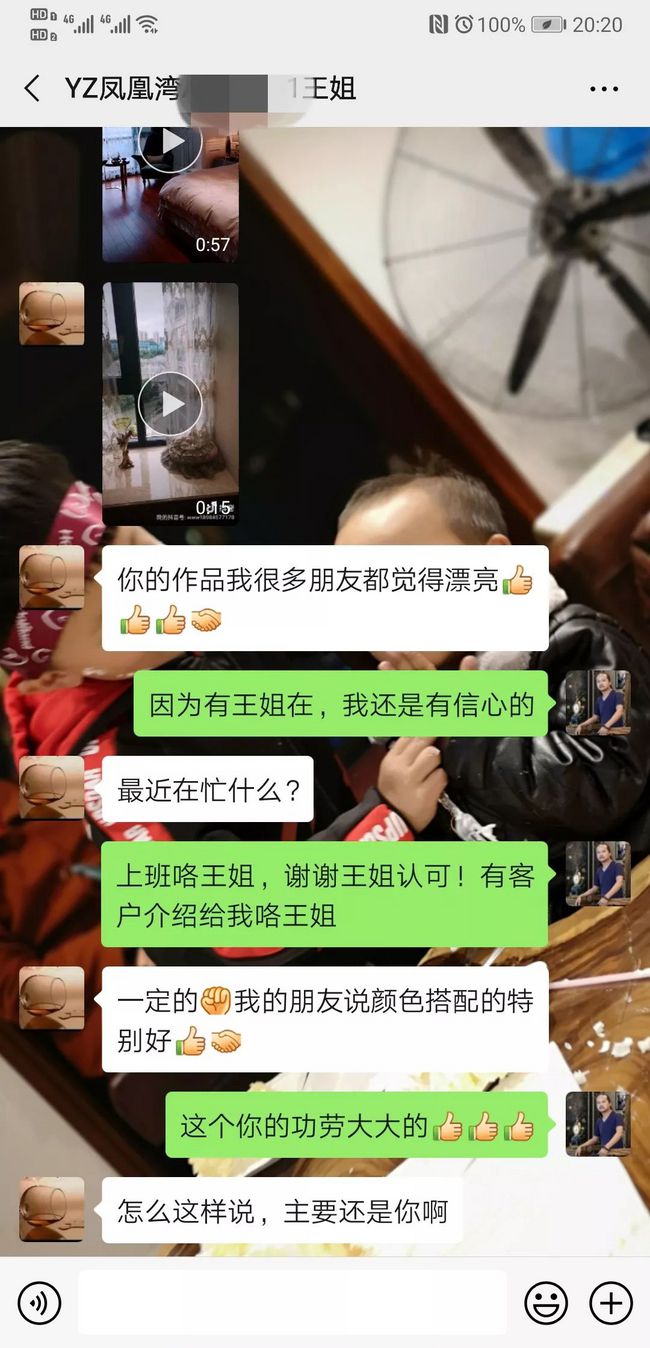The height and width of the screenshot is (1348, 650).
Task: Open Wang Jie's avatar beside 最近在忙什么
Action: [52, 788]
